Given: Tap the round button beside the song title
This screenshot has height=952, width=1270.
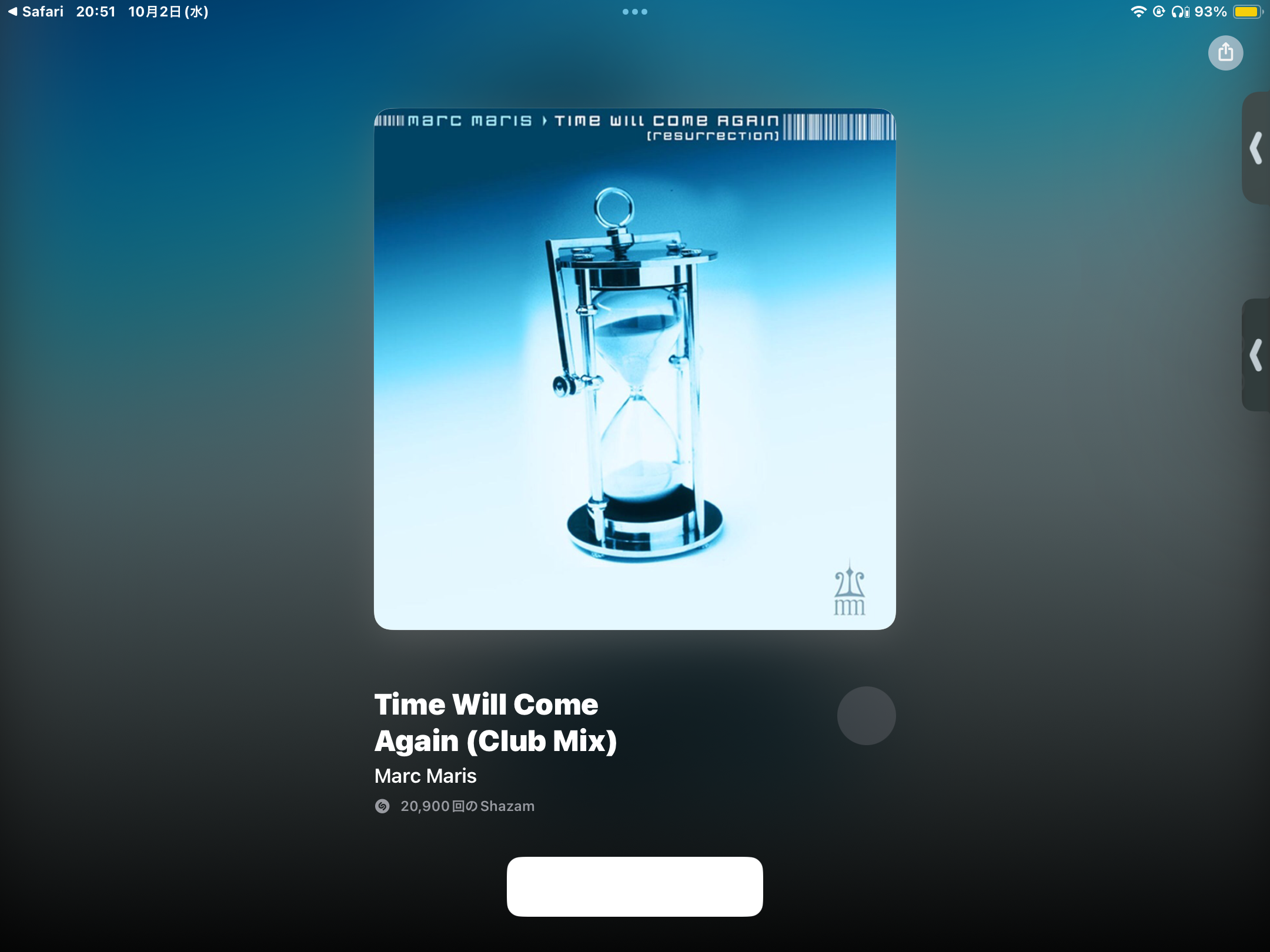Looking at the screenshot, I should coord(866,716).
